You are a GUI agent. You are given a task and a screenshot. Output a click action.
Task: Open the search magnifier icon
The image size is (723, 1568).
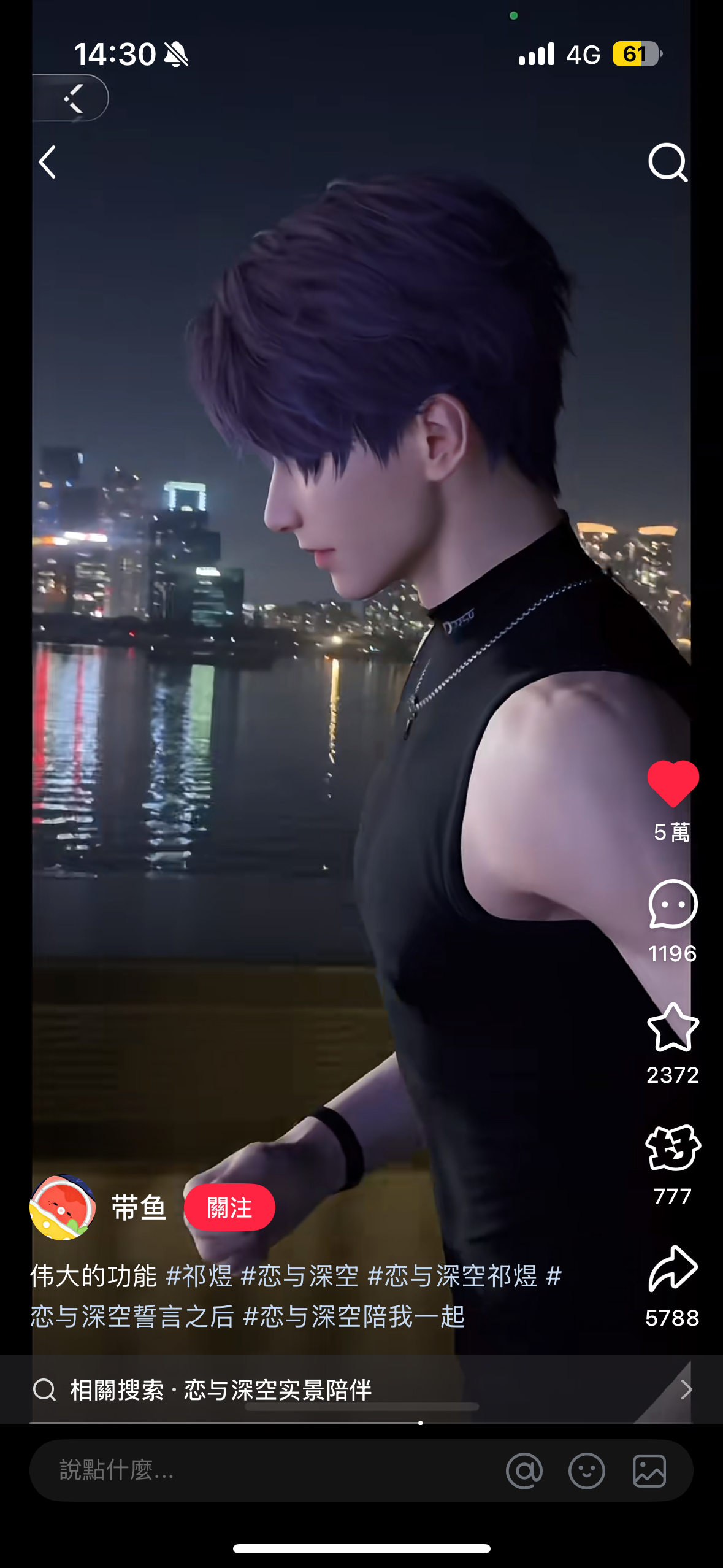[667, 163]
